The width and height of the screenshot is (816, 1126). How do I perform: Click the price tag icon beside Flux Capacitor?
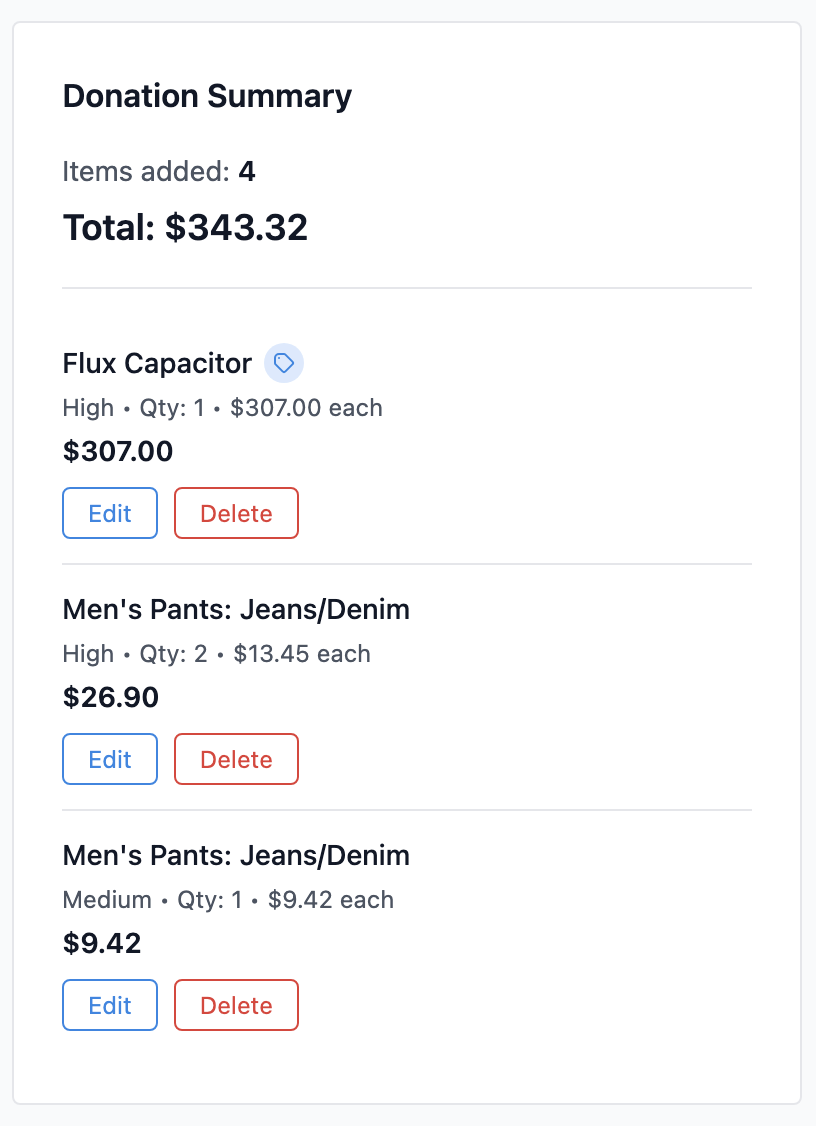(283, 363)
